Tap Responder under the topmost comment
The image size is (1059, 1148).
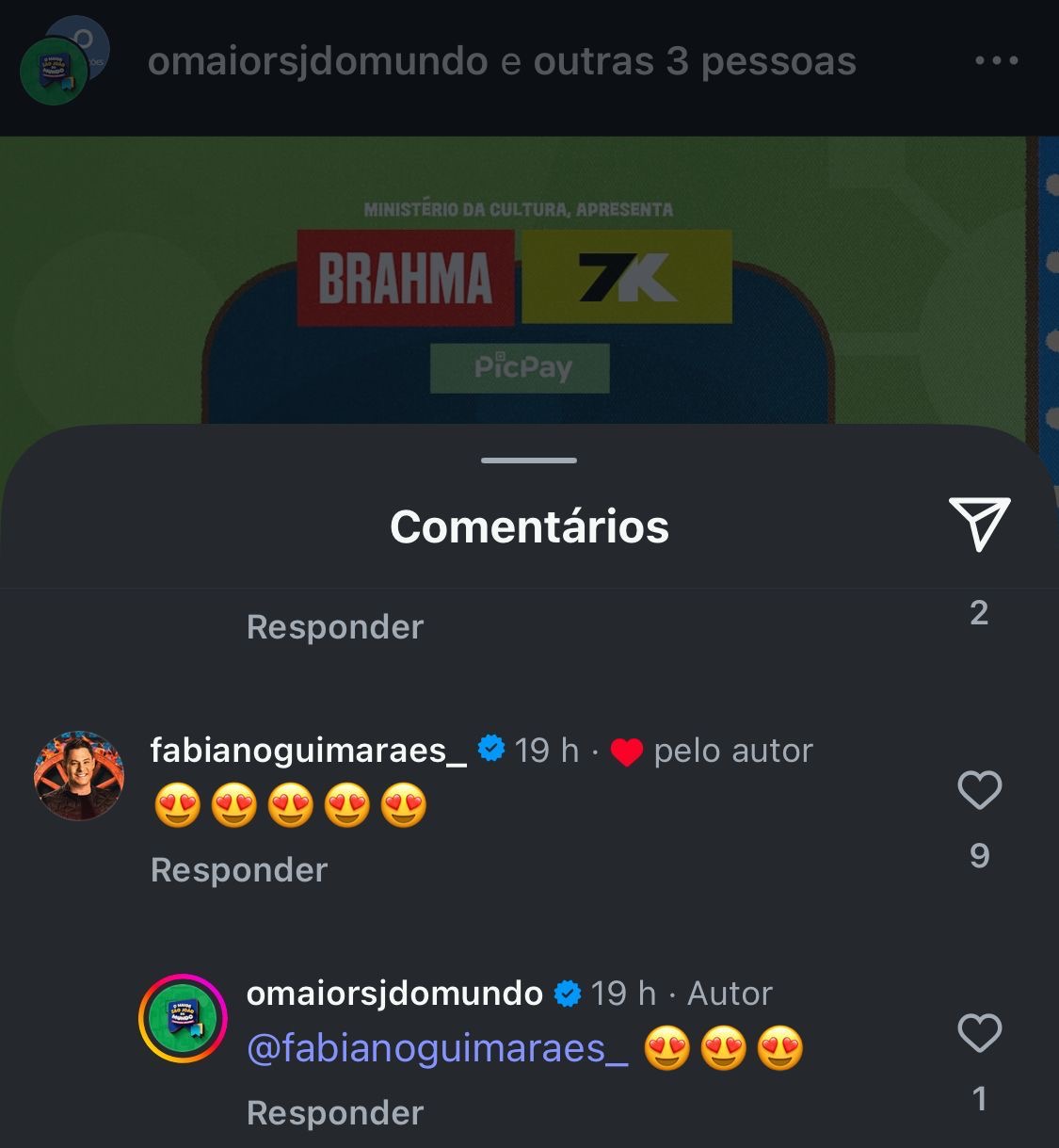335,627
